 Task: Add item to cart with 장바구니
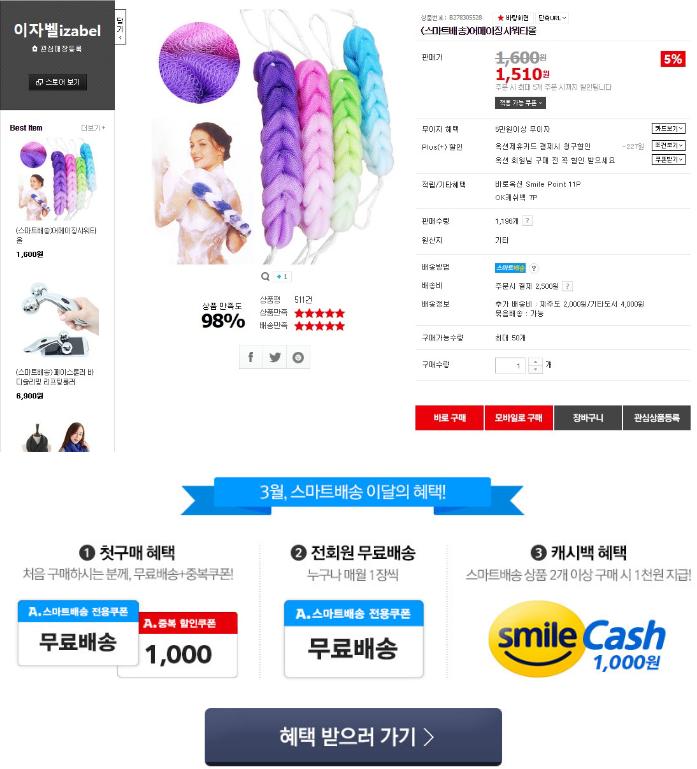tap(587, 418)
